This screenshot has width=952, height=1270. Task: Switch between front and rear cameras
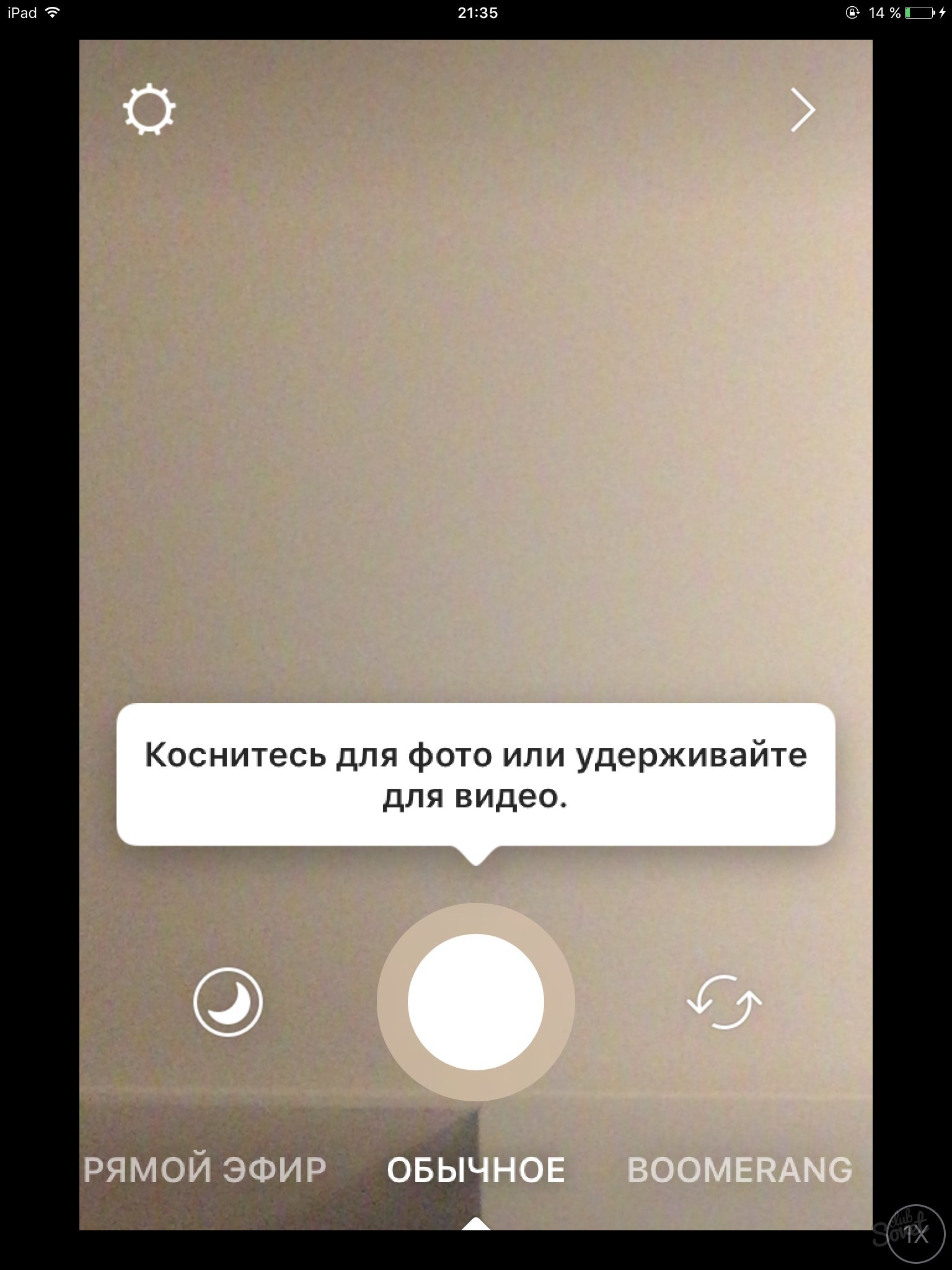point(724,1001)
